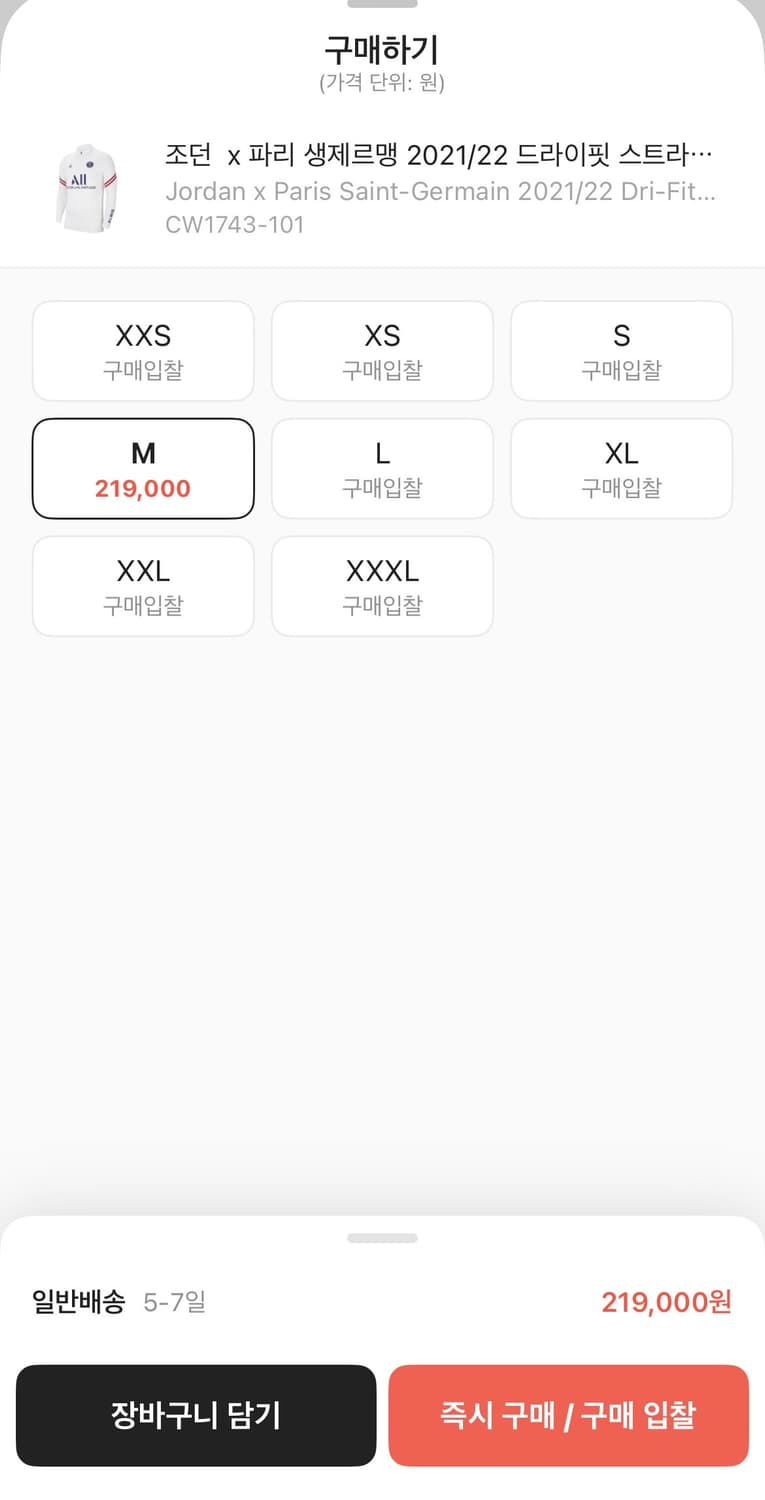The image size is (765, 1500).
Task: Tap the 구매하기 header title
Action: [x=382, y=47]
